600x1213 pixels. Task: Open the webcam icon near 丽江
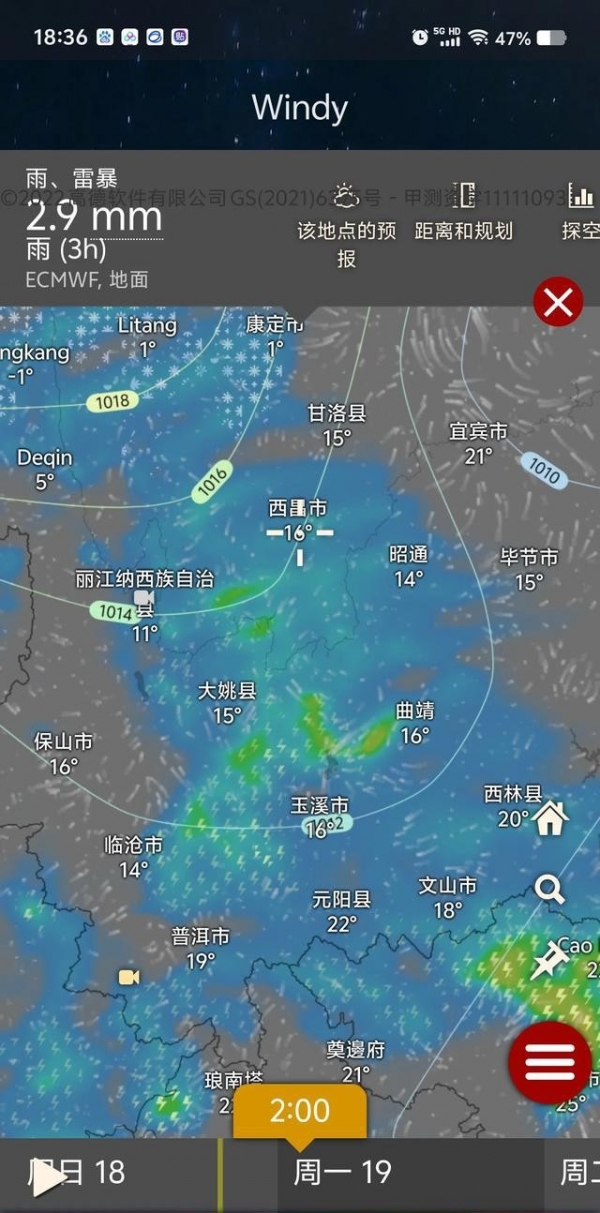144,597
